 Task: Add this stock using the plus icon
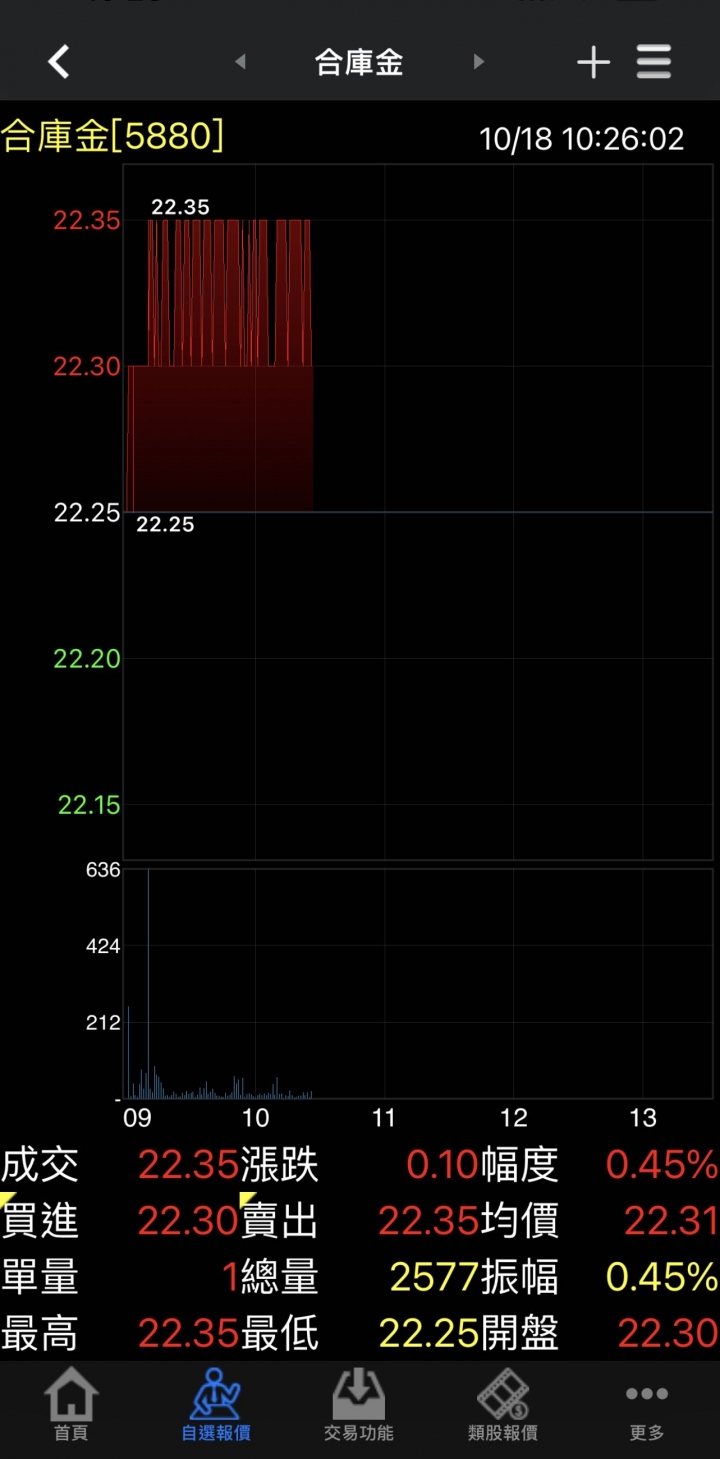click(593, 62)
